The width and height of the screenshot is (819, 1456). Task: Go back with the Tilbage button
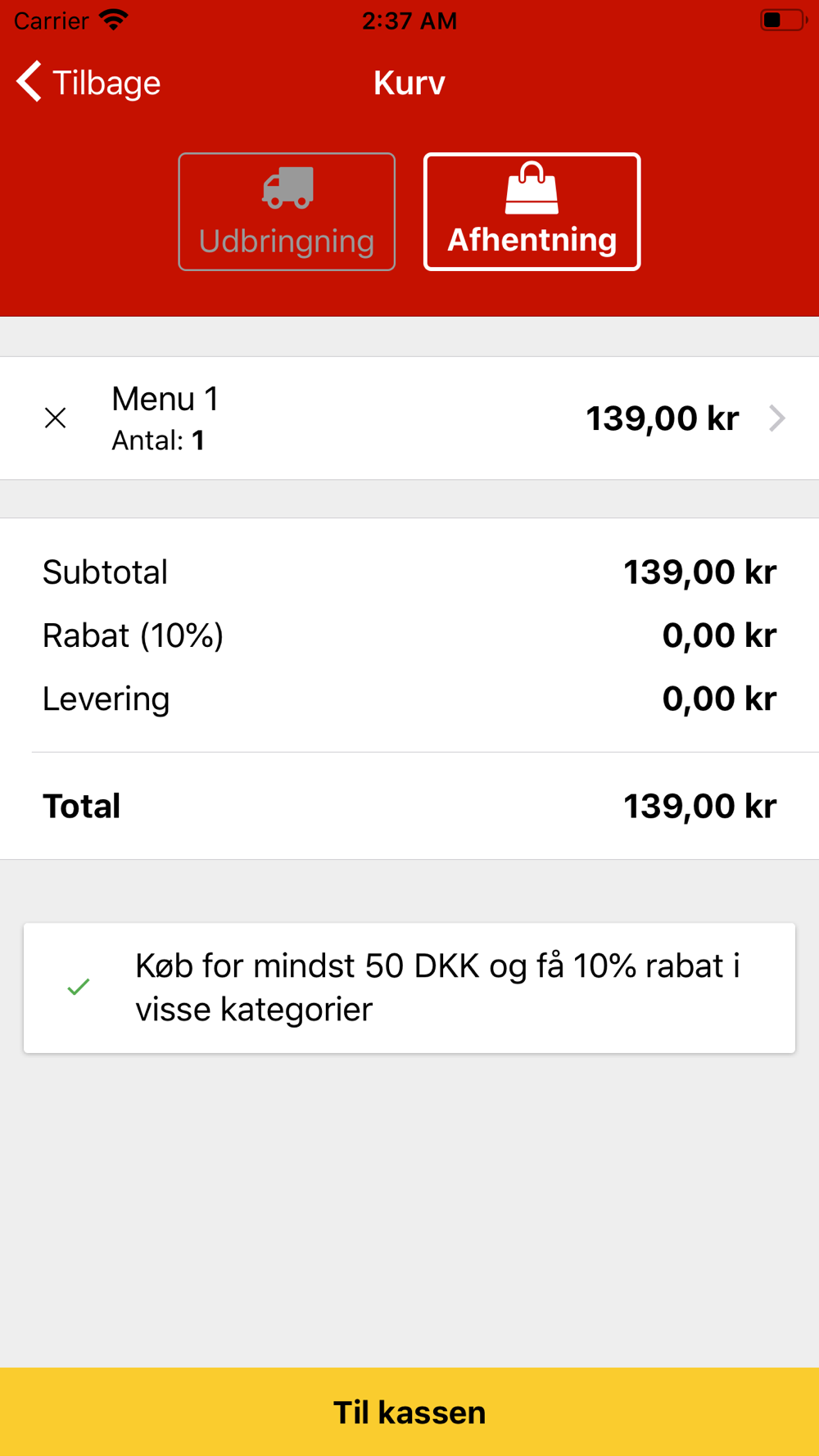point(88,83)
